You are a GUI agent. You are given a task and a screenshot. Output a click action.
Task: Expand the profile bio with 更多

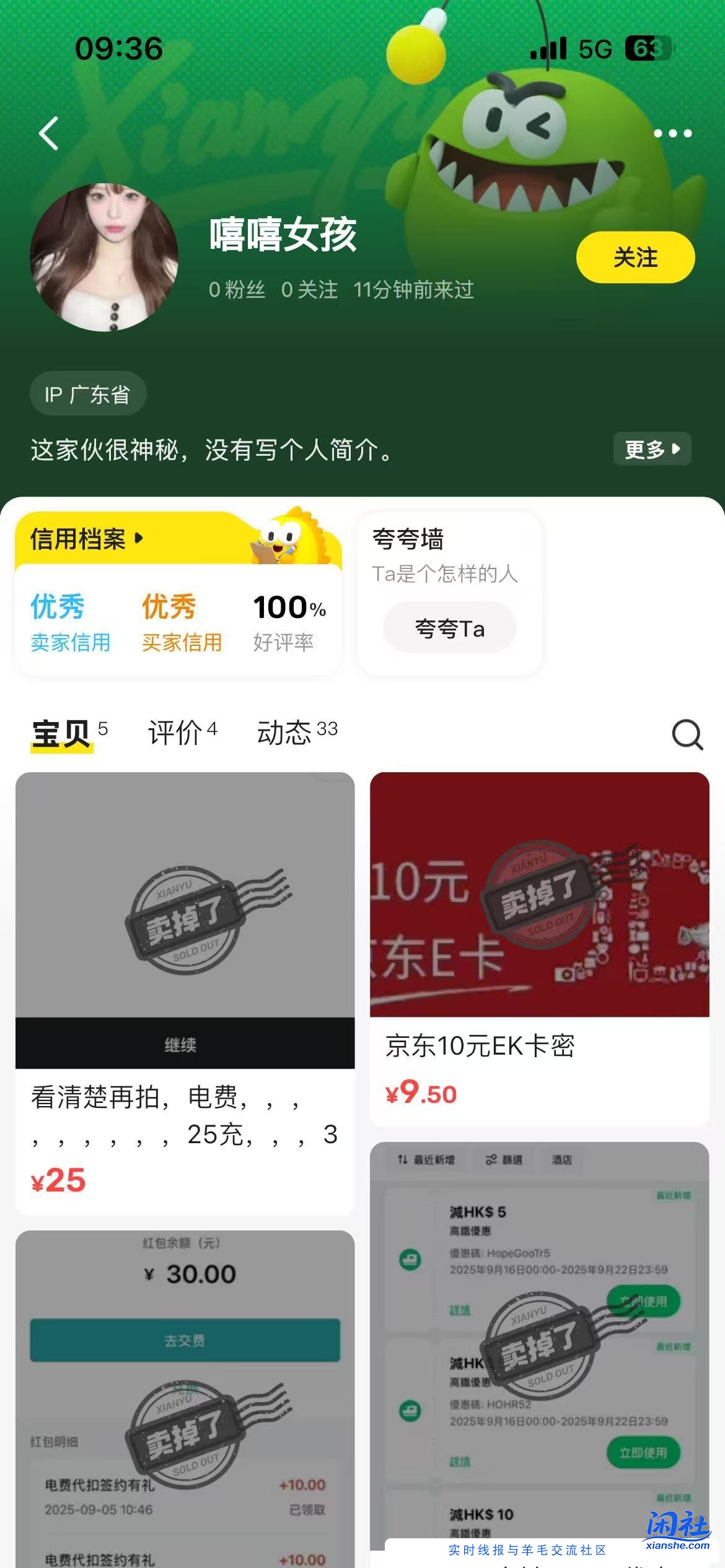pyautogui.click(x=651, y=450)
